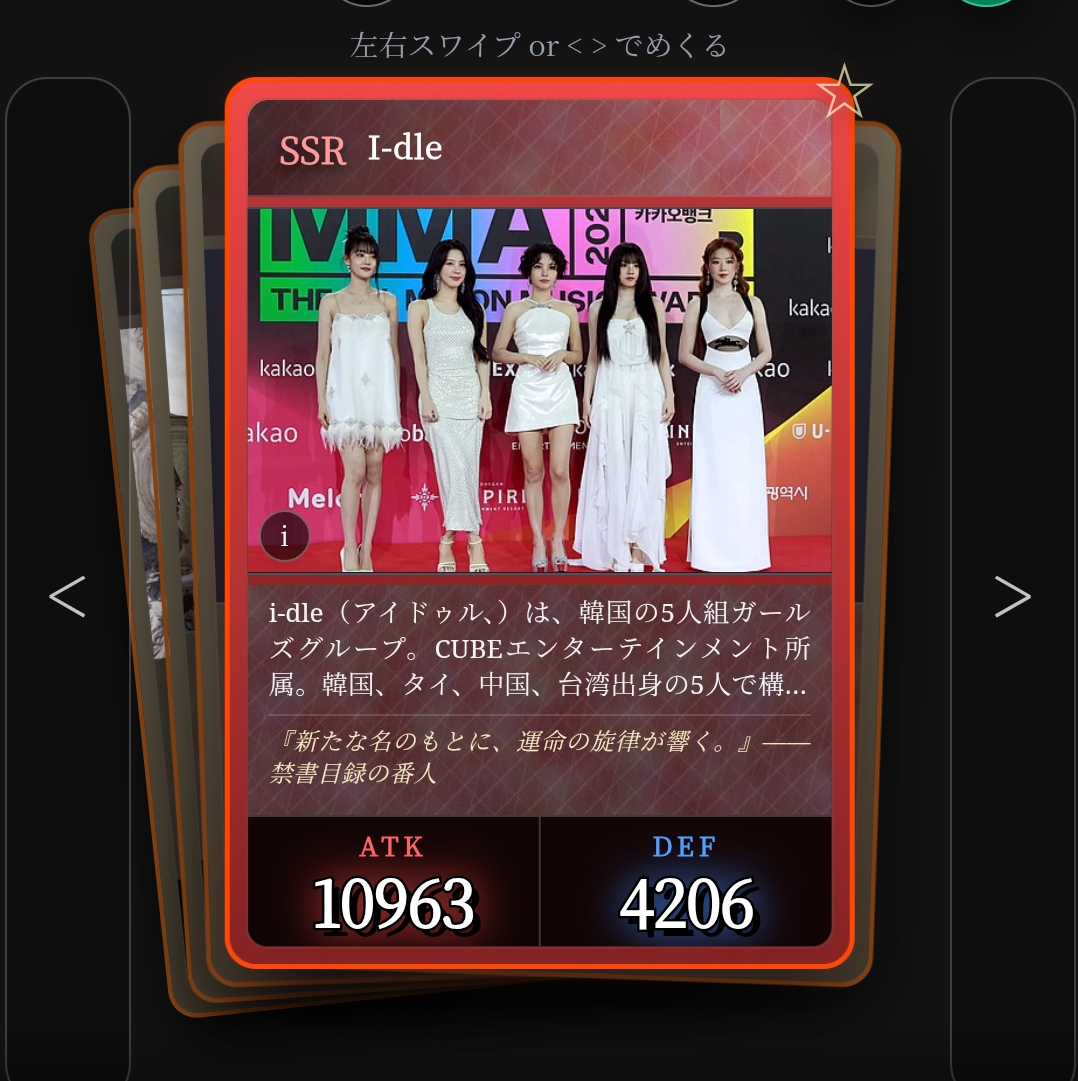This screenshot has width=1078, height=1081.
Task: Tap the star icon to favorite the card
Action: point(844,92)
